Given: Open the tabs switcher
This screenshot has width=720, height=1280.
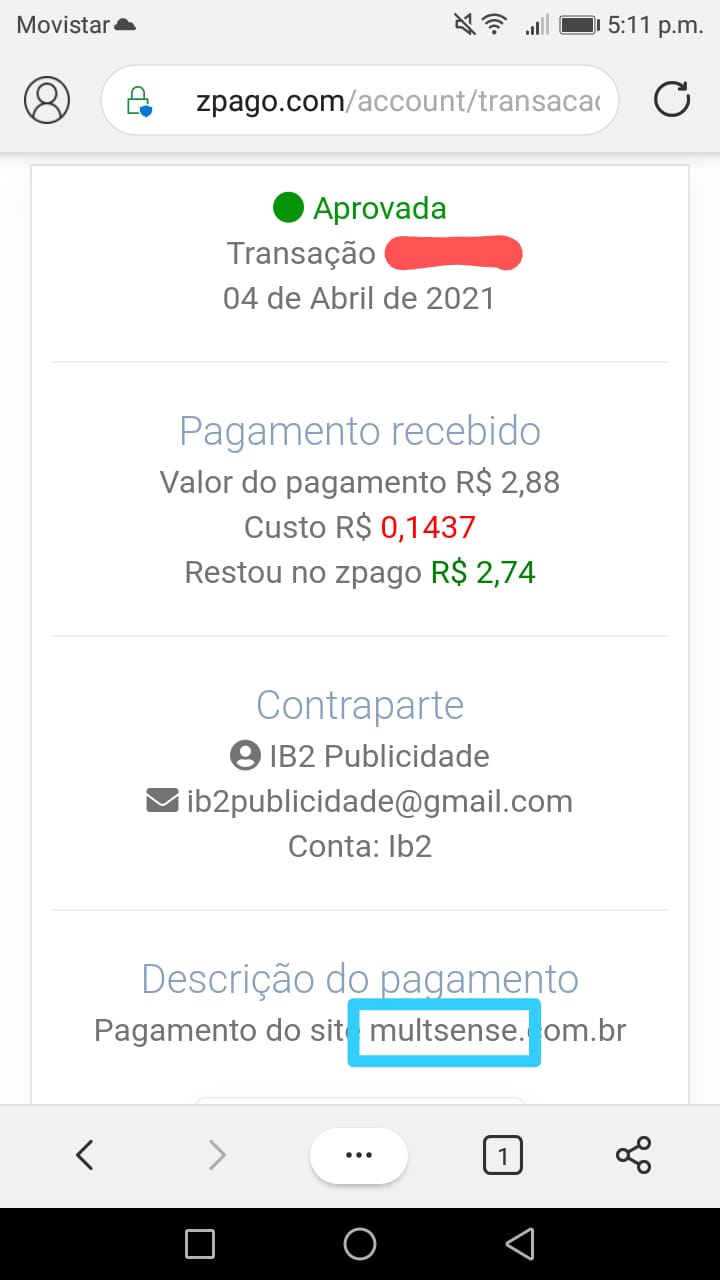Looking at the screenshot, I should [x=503, y=1156].
